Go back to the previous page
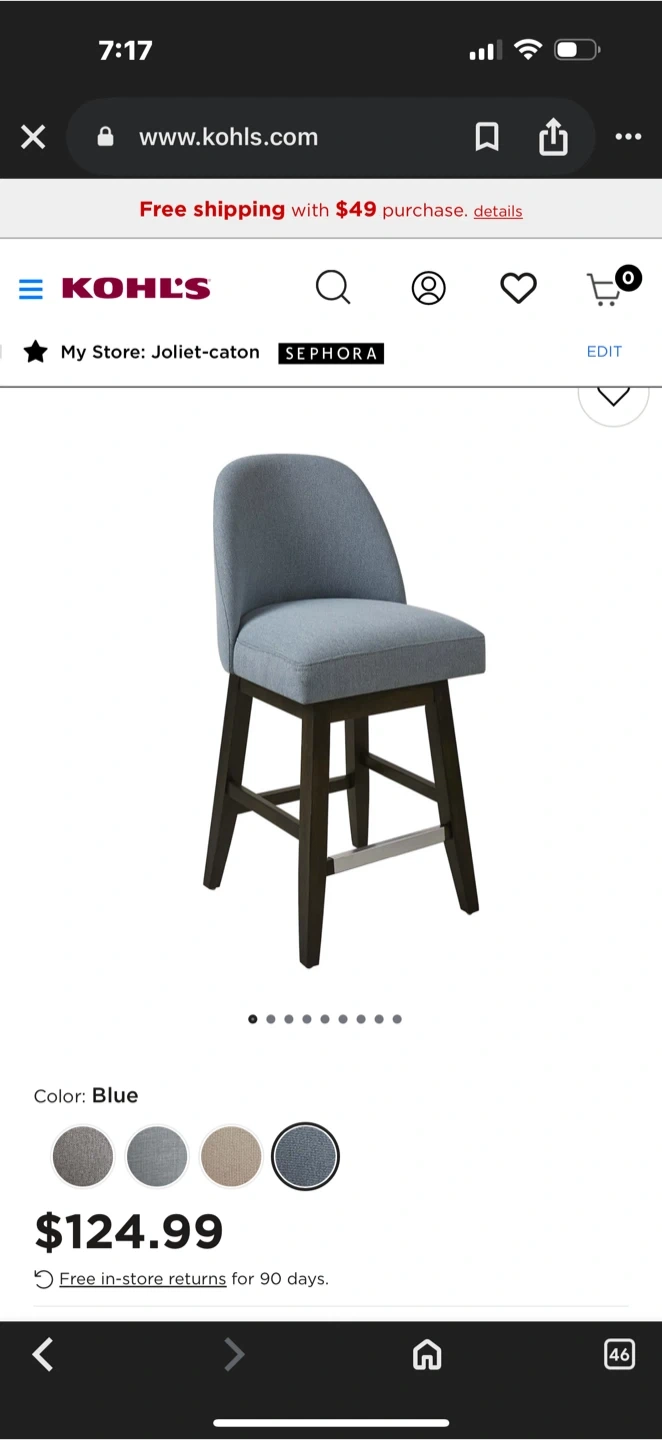The width and height of the screenshot is (662, 1440). tap(43, 1355)
